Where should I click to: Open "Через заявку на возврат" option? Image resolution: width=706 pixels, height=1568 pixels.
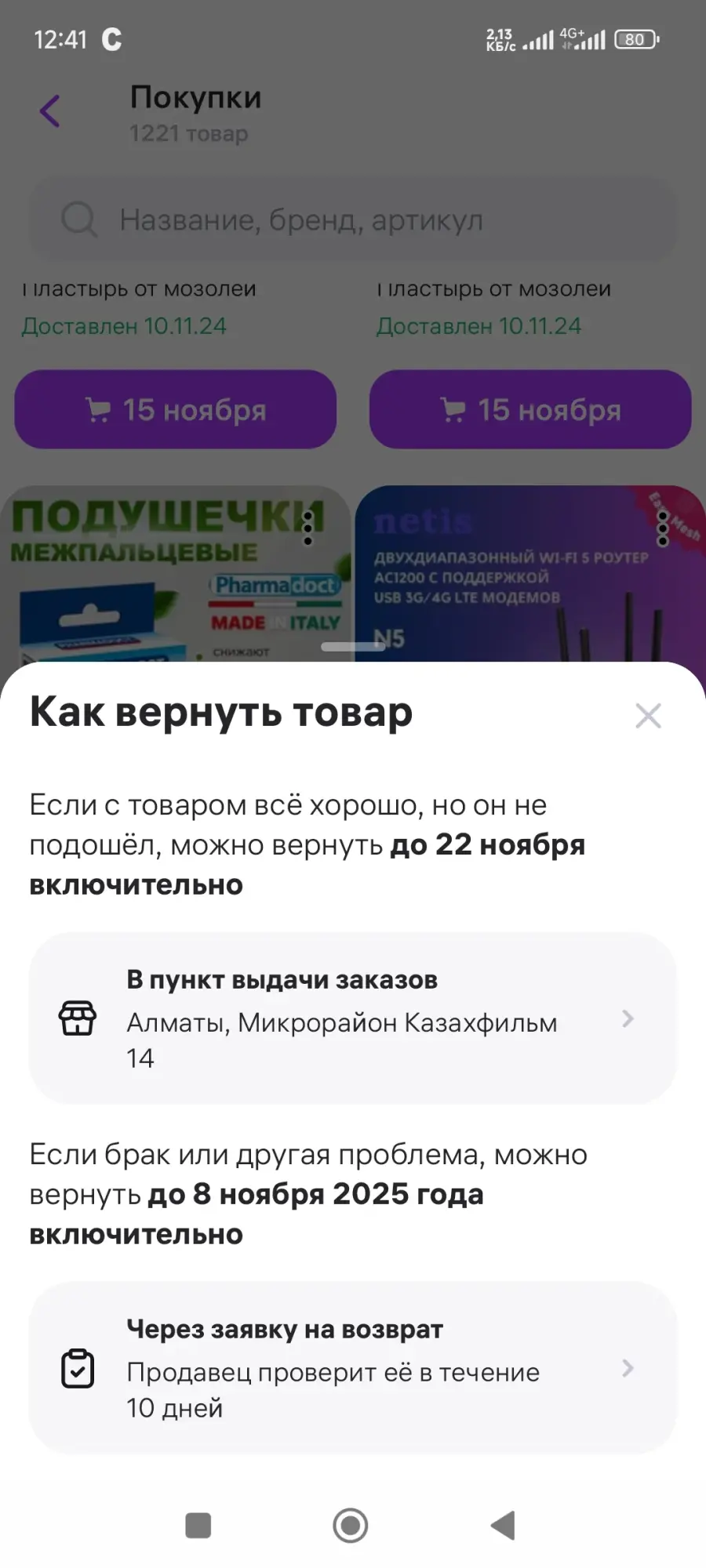click(352, 1368)
